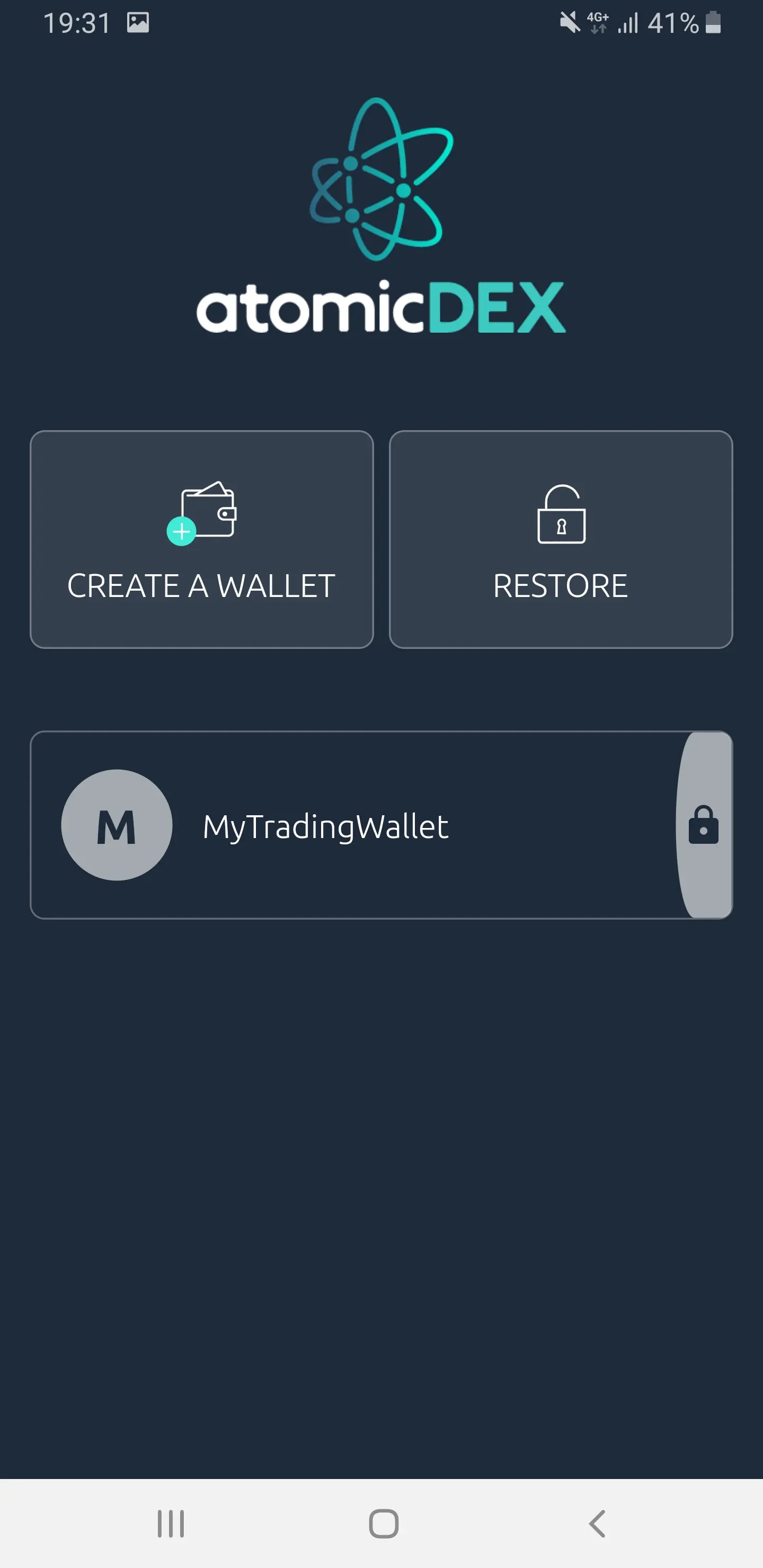
Task: Click the atomicDEX atom logo
Action: coord(381,180)
